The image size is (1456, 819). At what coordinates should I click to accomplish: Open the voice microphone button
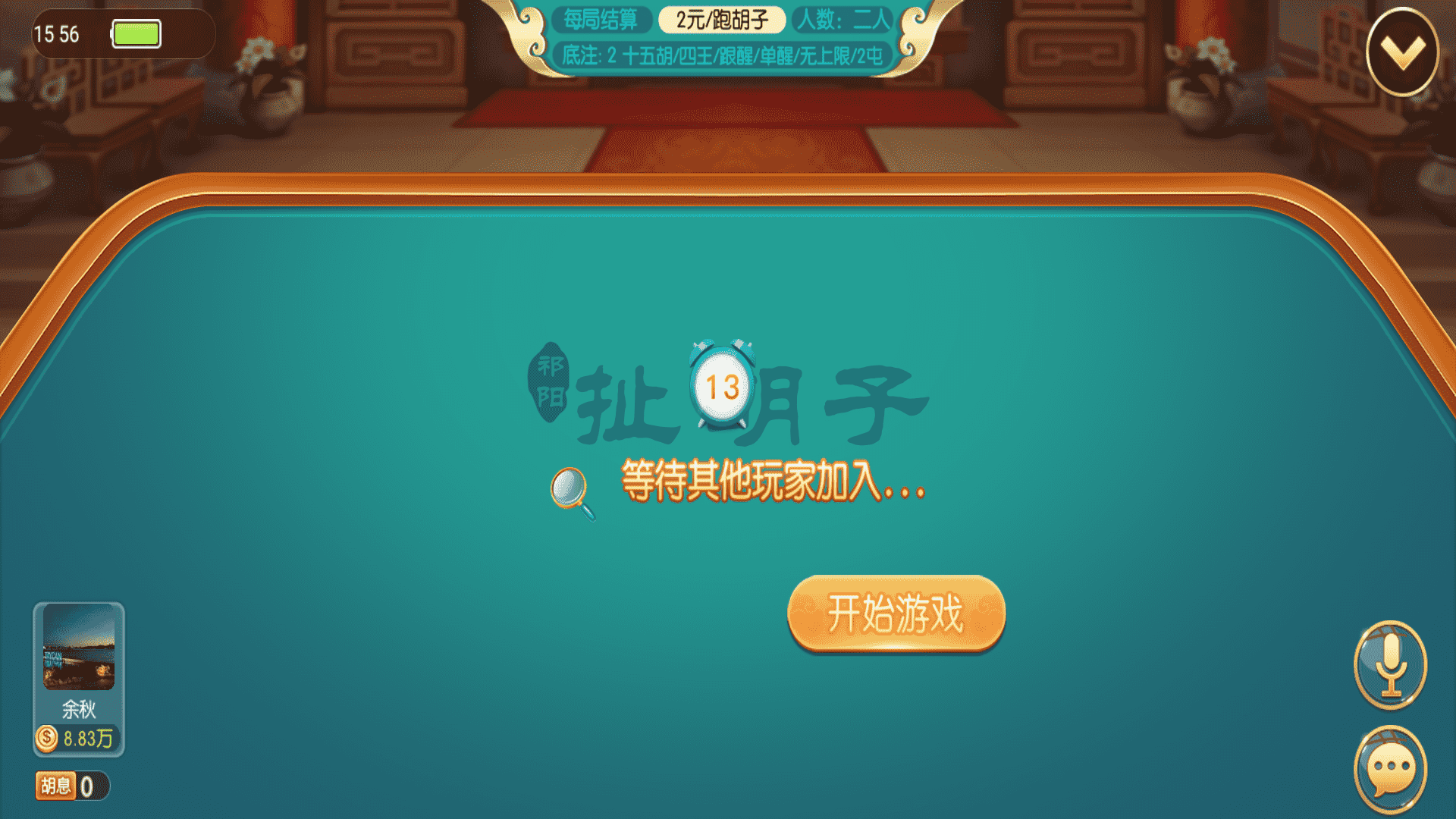pyautogui.click(x=1390, y=664)
